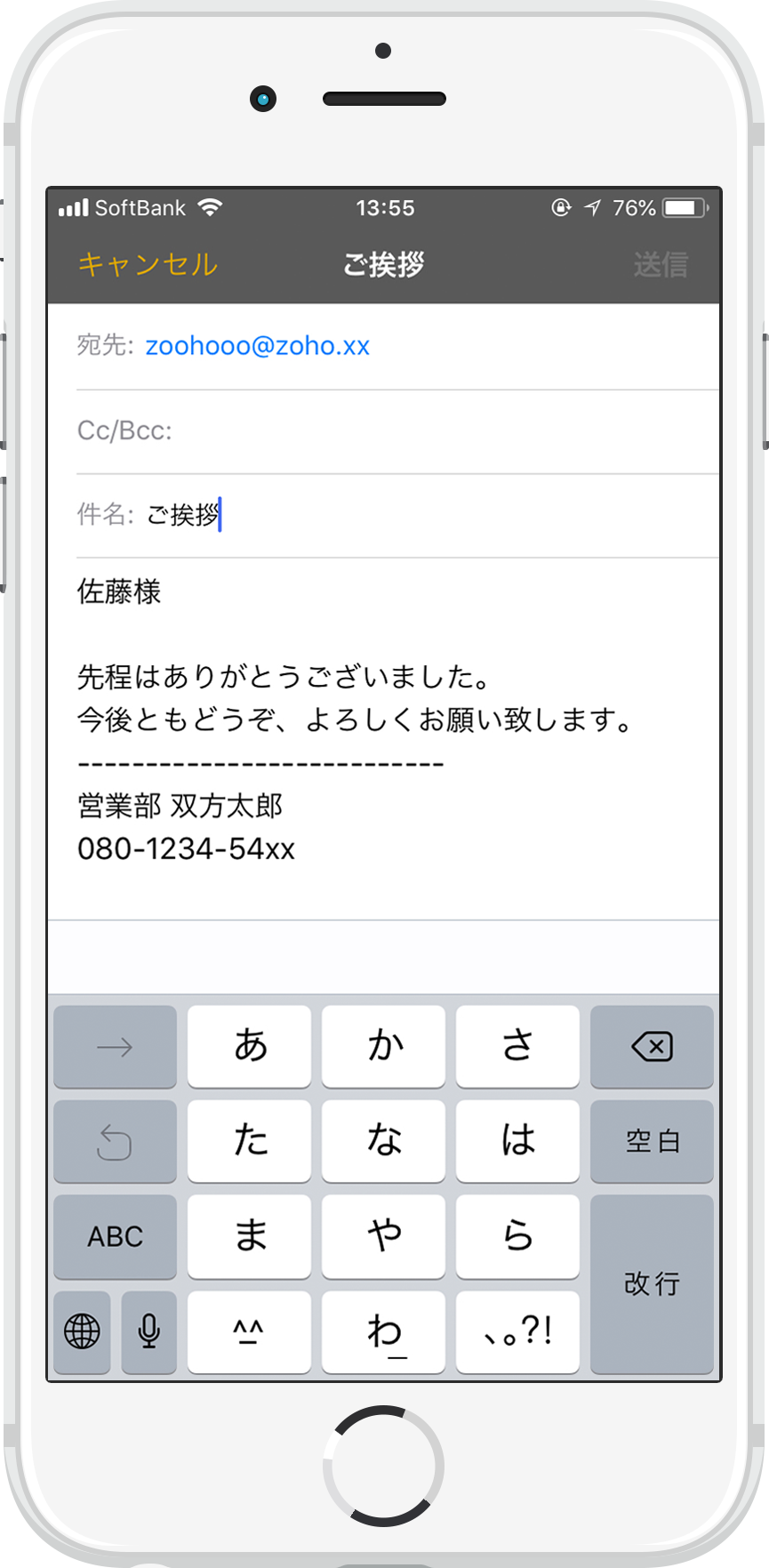Hit the backspace key on the keyboard
The height and width of the screenshot is (1568, 769).
[652, 1047]
